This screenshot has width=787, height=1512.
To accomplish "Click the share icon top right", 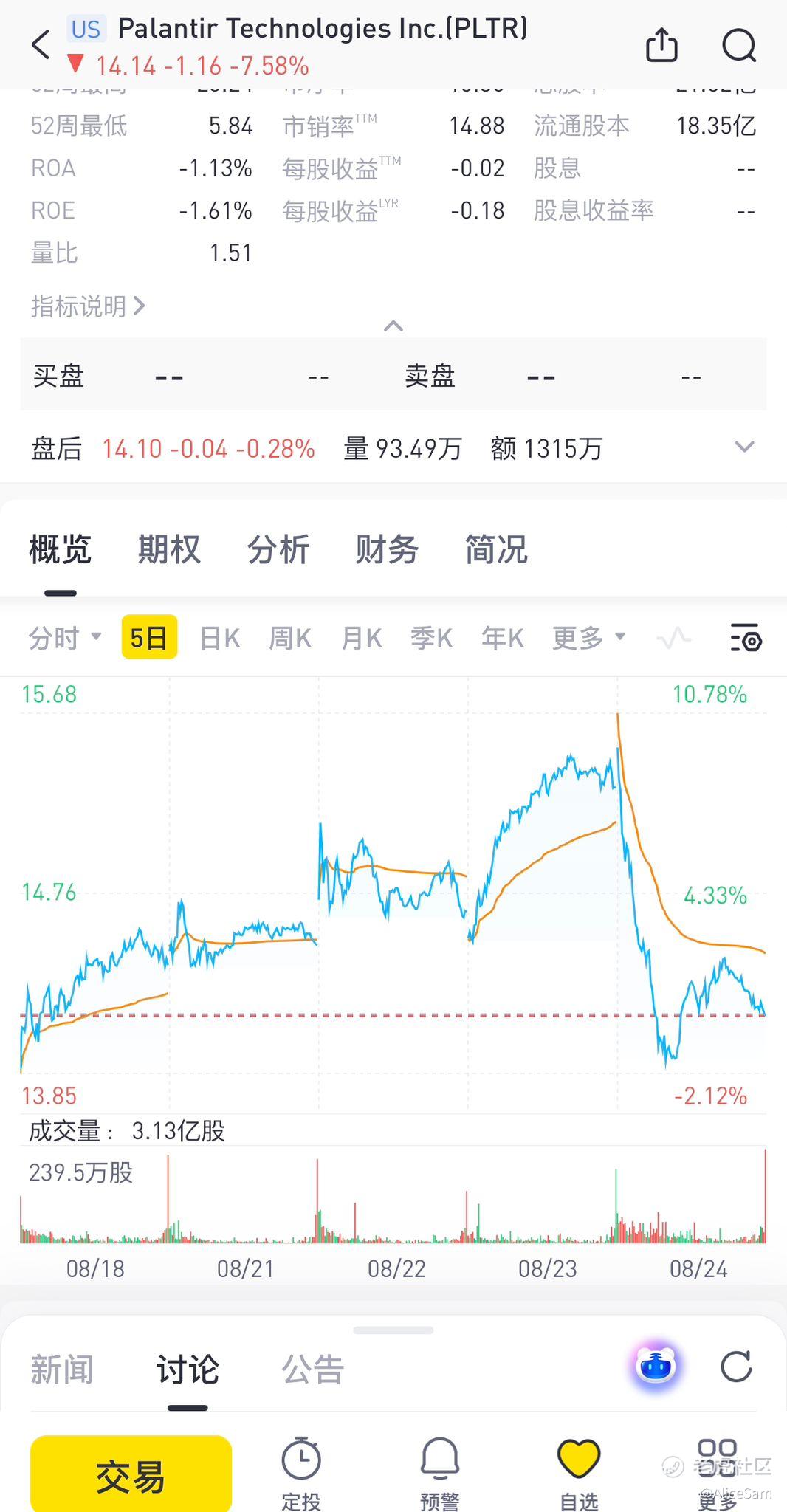I will [x=661, y=45].
